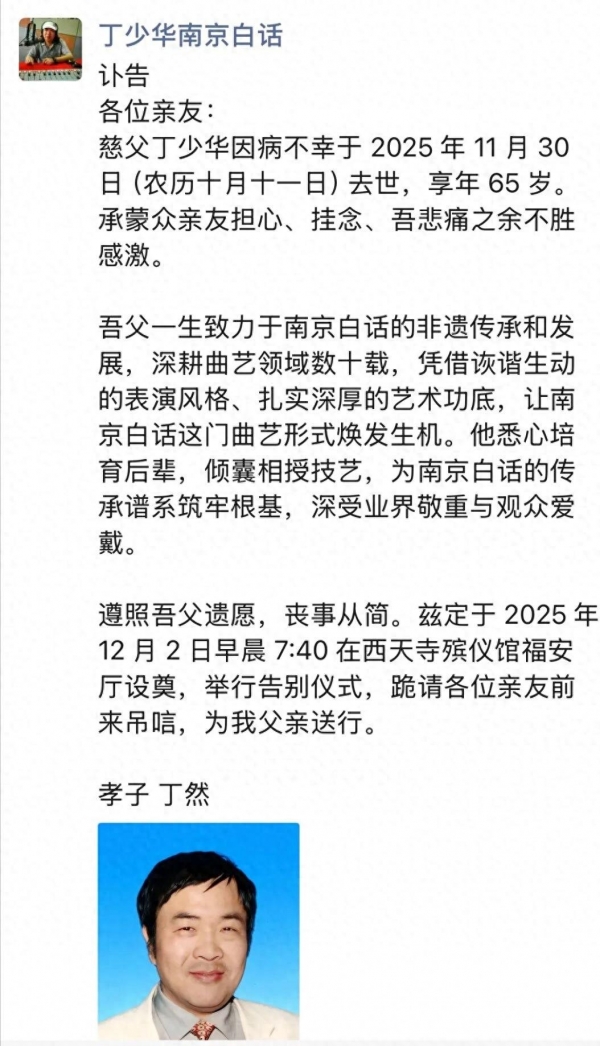This screenshot has width=600, height=1046.
Task: Tap the 丁少华南京白话 username link
Action: coord(190,36)
